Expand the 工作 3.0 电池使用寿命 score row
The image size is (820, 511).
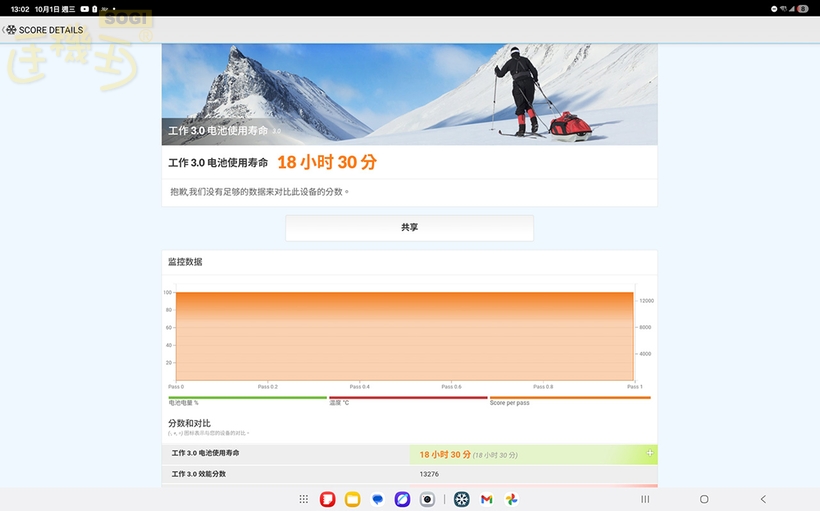(650, 454)
